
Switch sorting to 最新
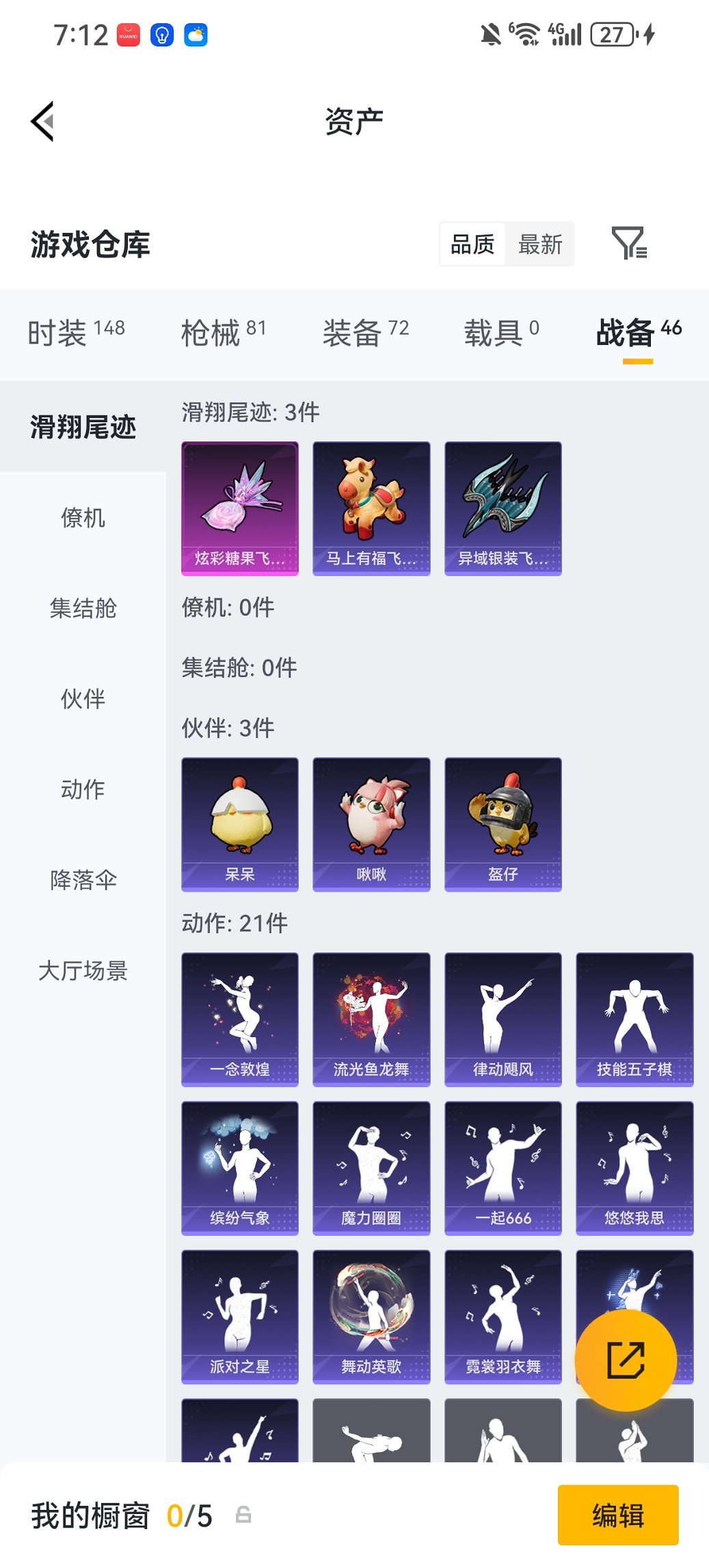(540, 244)
